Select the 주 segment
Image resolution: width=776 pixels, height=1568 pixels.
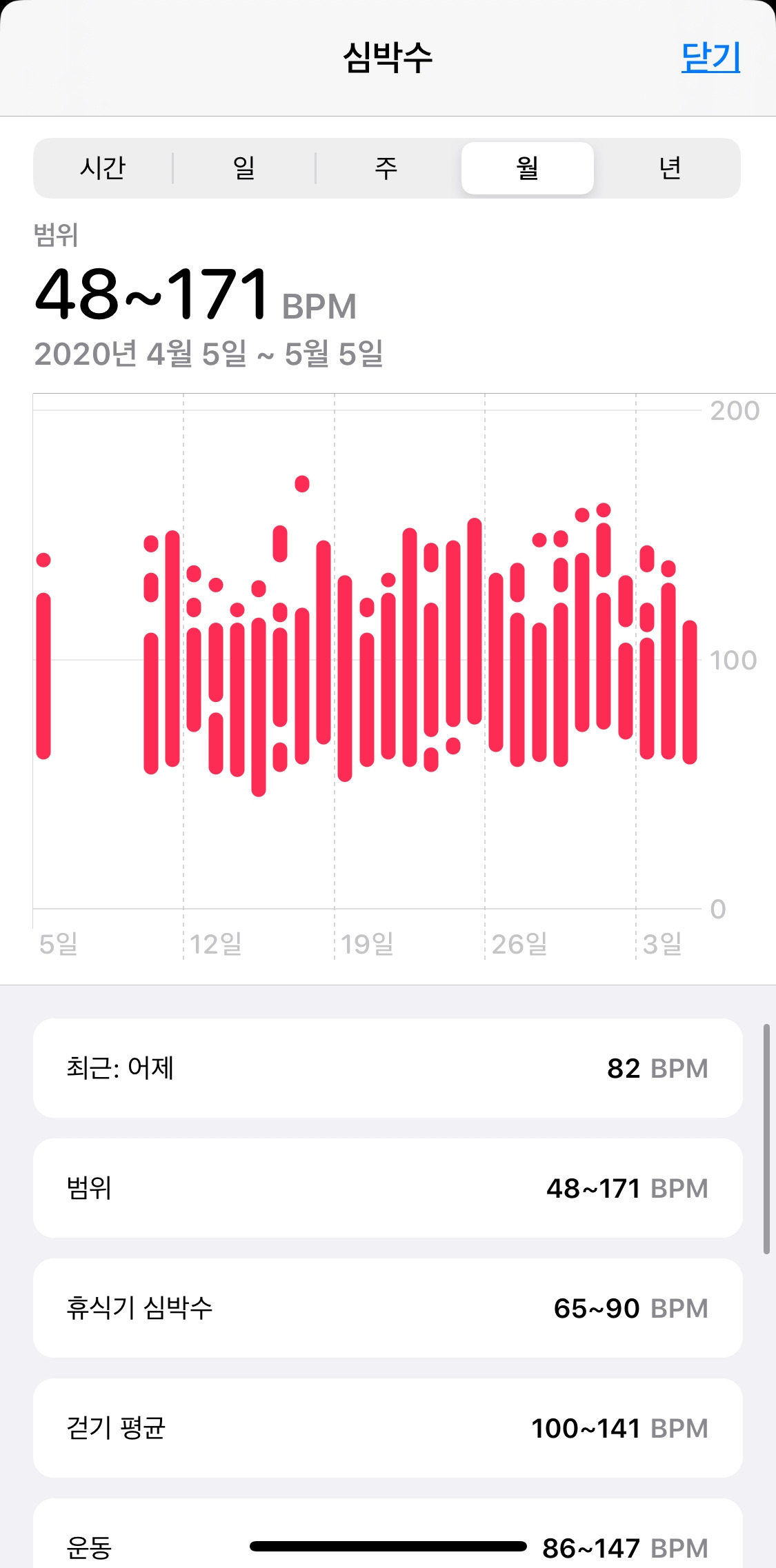pos(386,168)
